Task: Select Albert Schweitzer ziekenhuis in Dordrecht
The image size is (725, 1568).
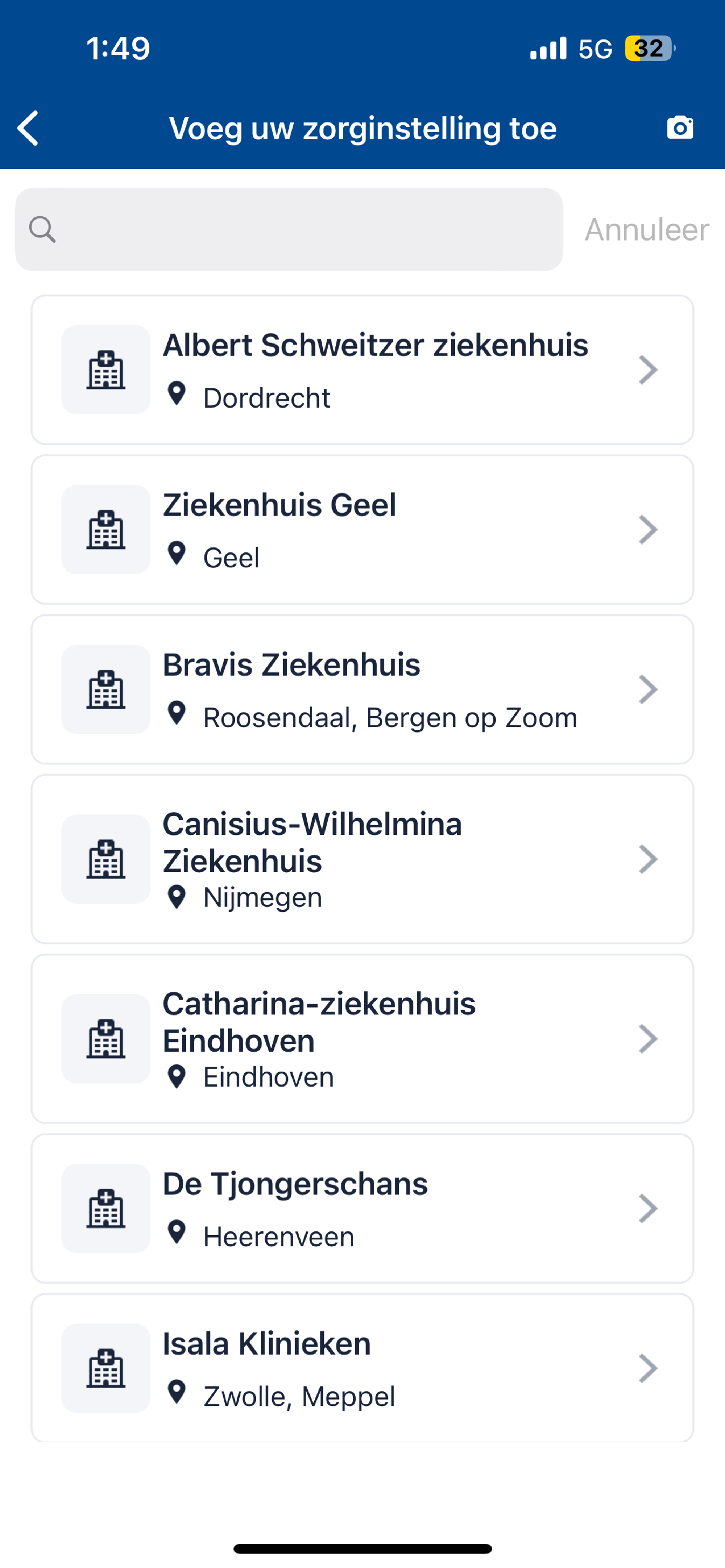Action: pos(362,370)
